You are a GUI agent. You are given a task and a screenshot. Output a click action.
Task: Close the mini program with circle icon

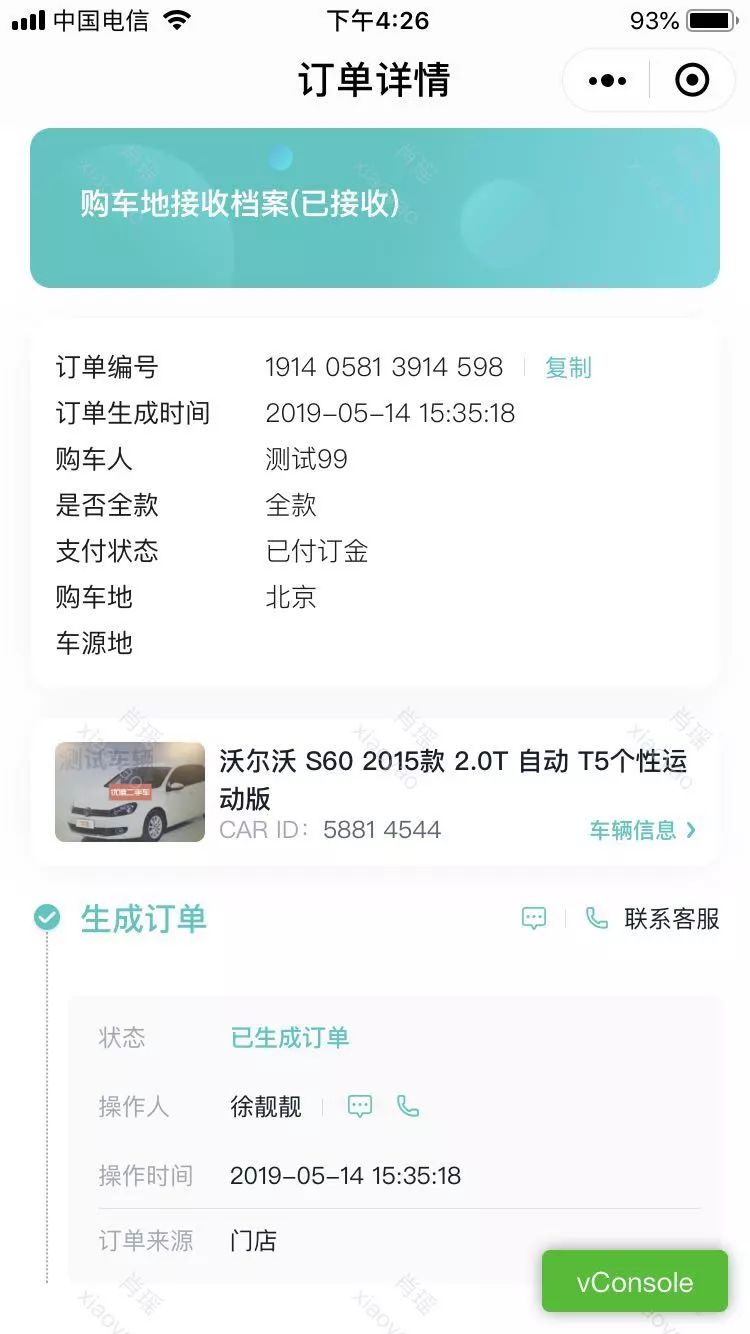tap(692, 80)
